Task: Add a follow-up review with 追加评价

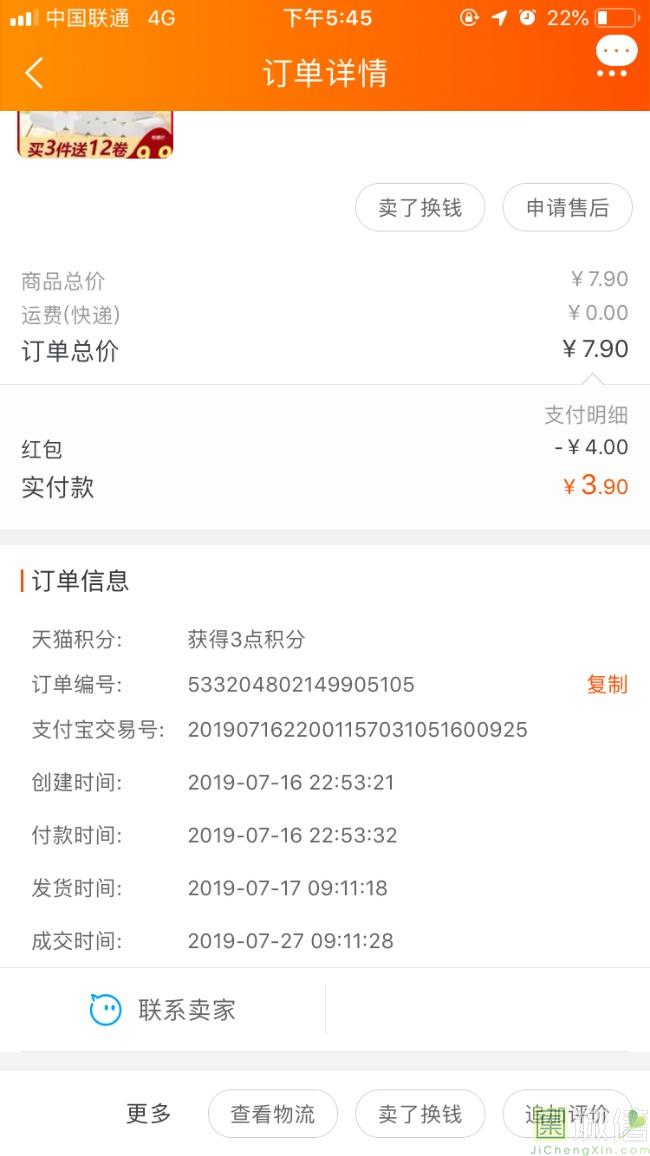Action: (x=566, y=1114)
